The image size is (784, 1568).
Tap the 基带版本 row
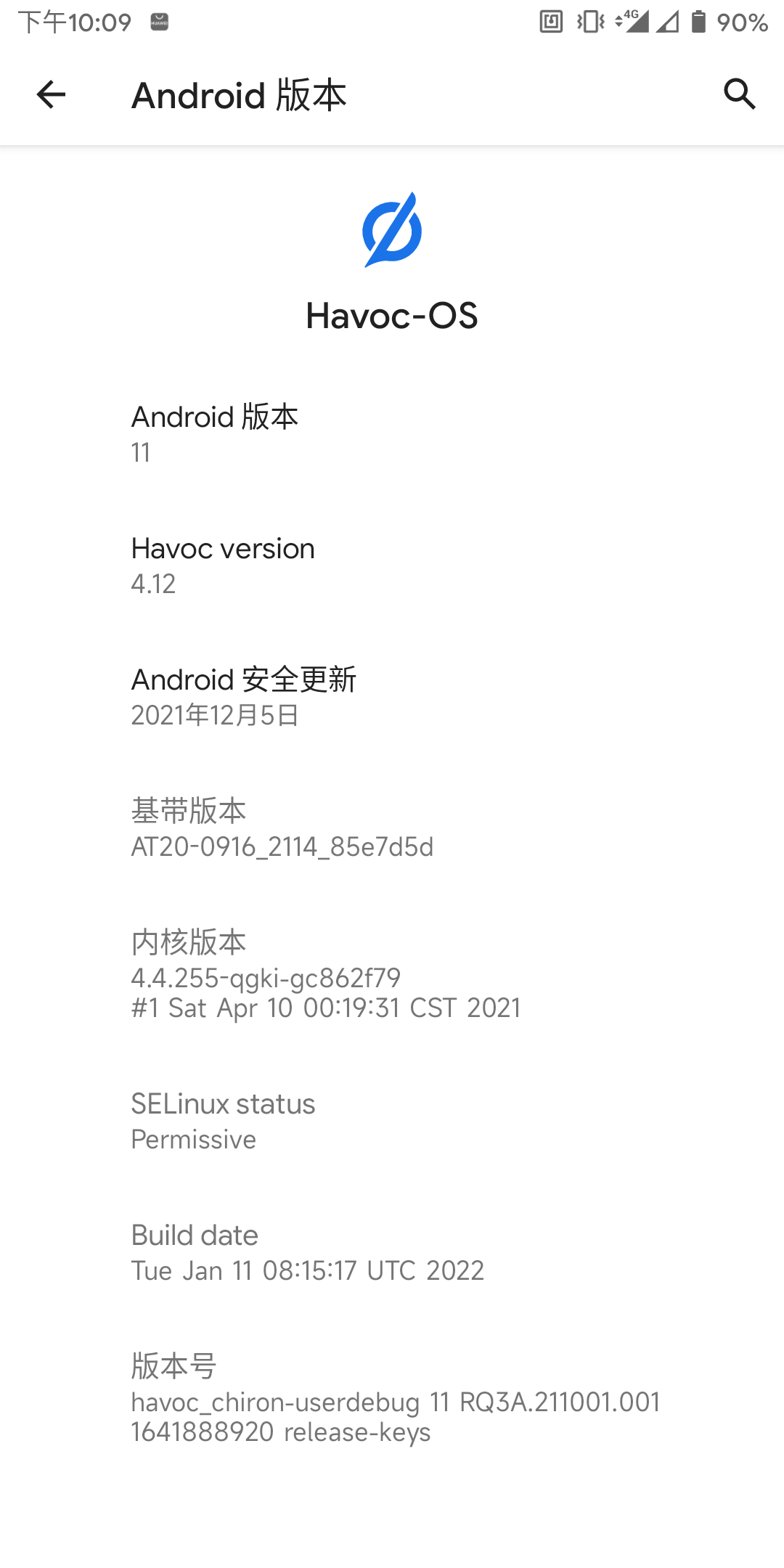tap(392, 828)
